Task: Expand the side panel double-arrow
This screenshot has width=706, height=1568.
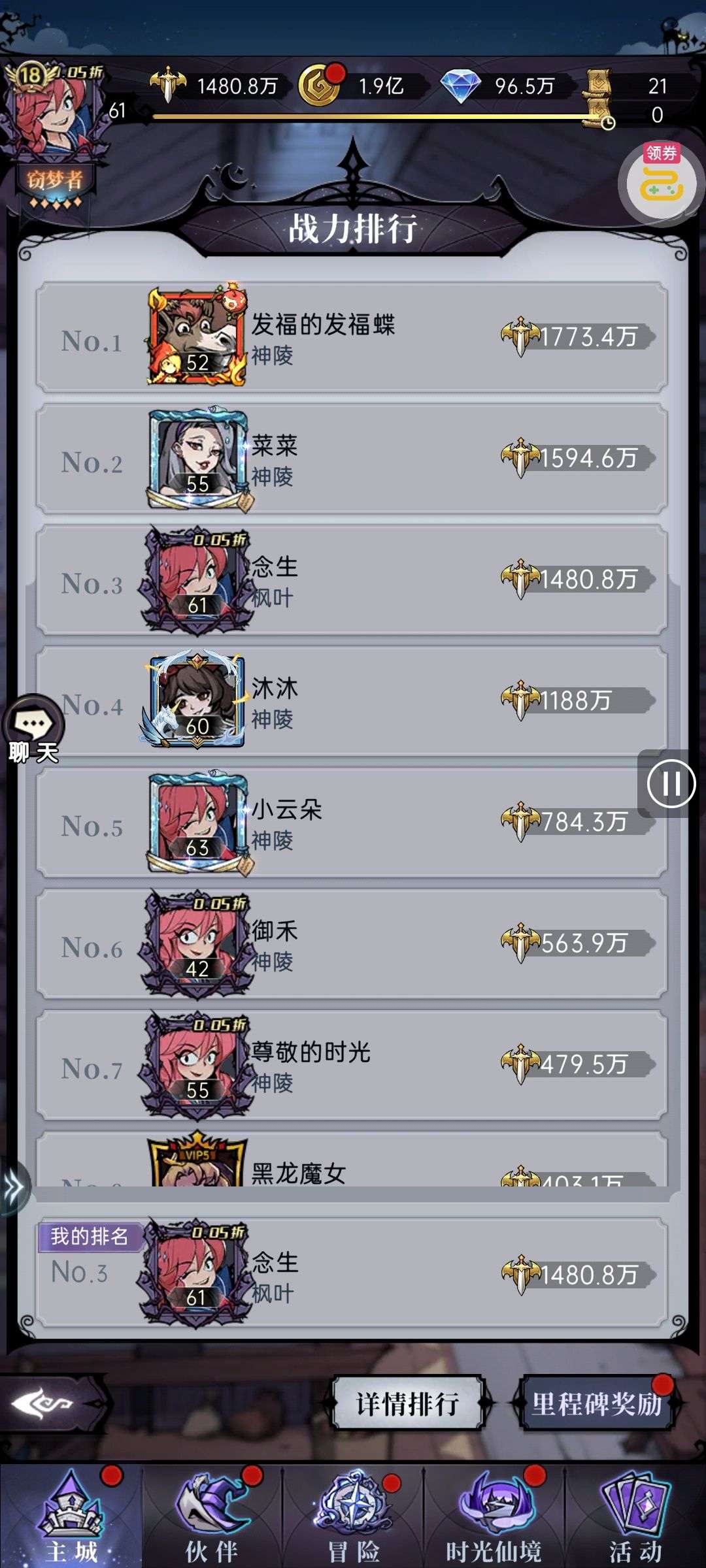Action: (x=13, y=1187)
